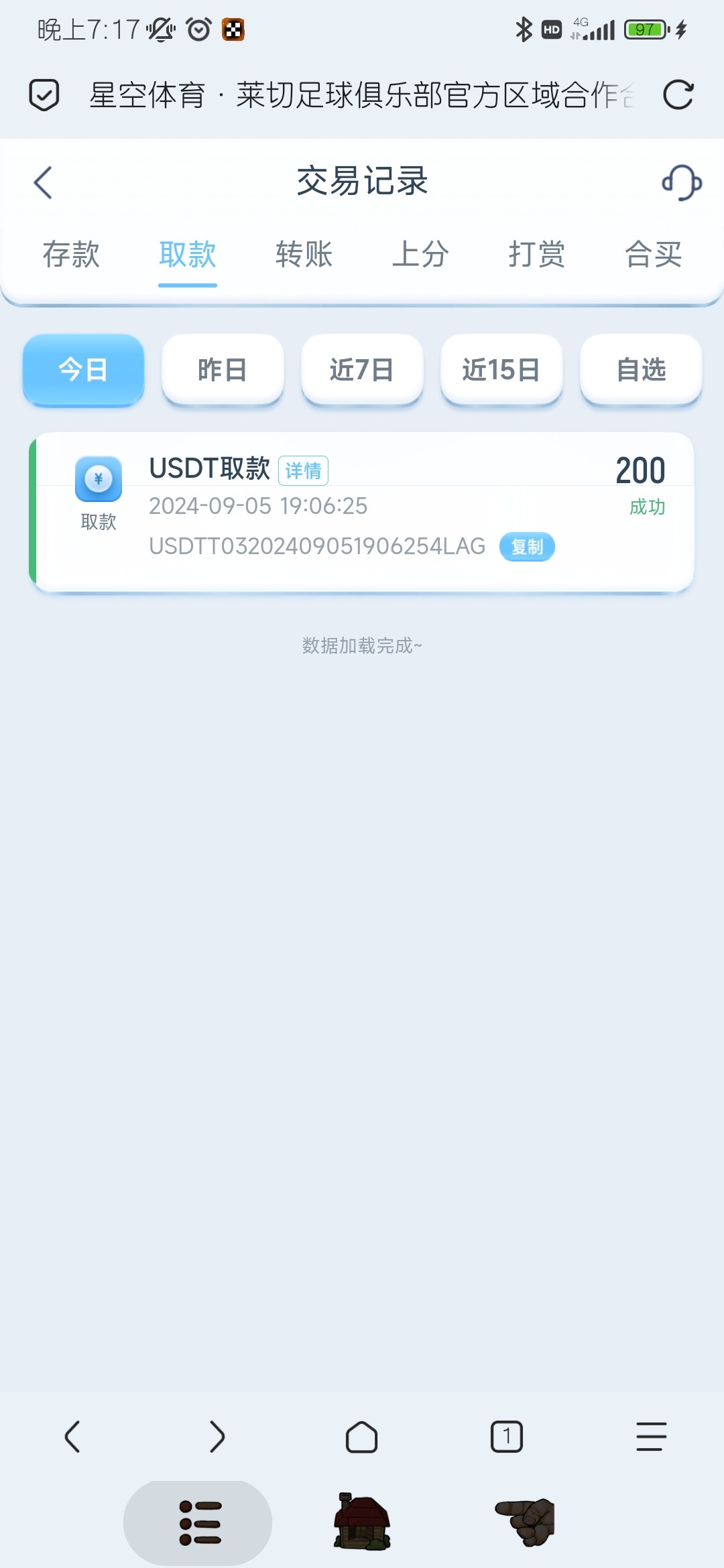Switch to the 存款 tab
724x1568 pixels.
[x=71, y=255]
